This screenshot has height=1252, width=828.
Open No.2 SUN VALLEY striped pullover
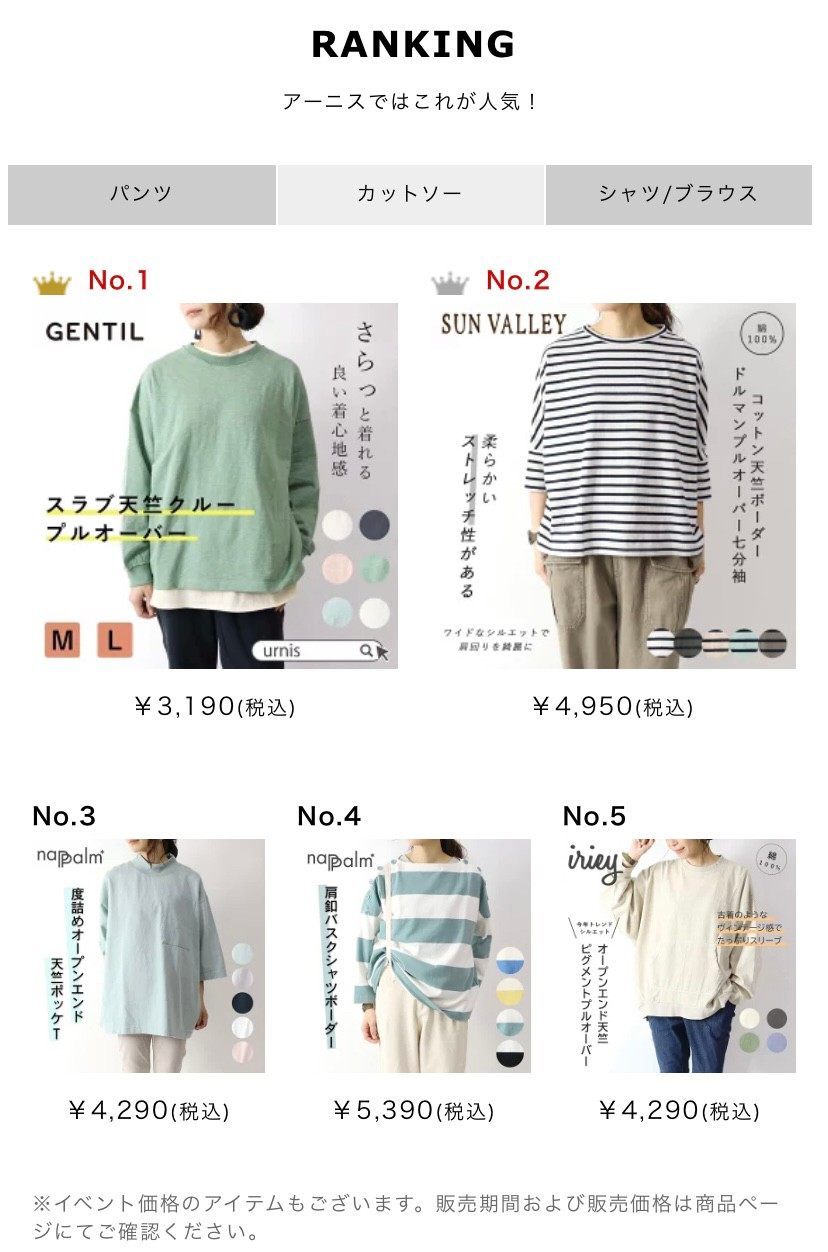point(613,486)
